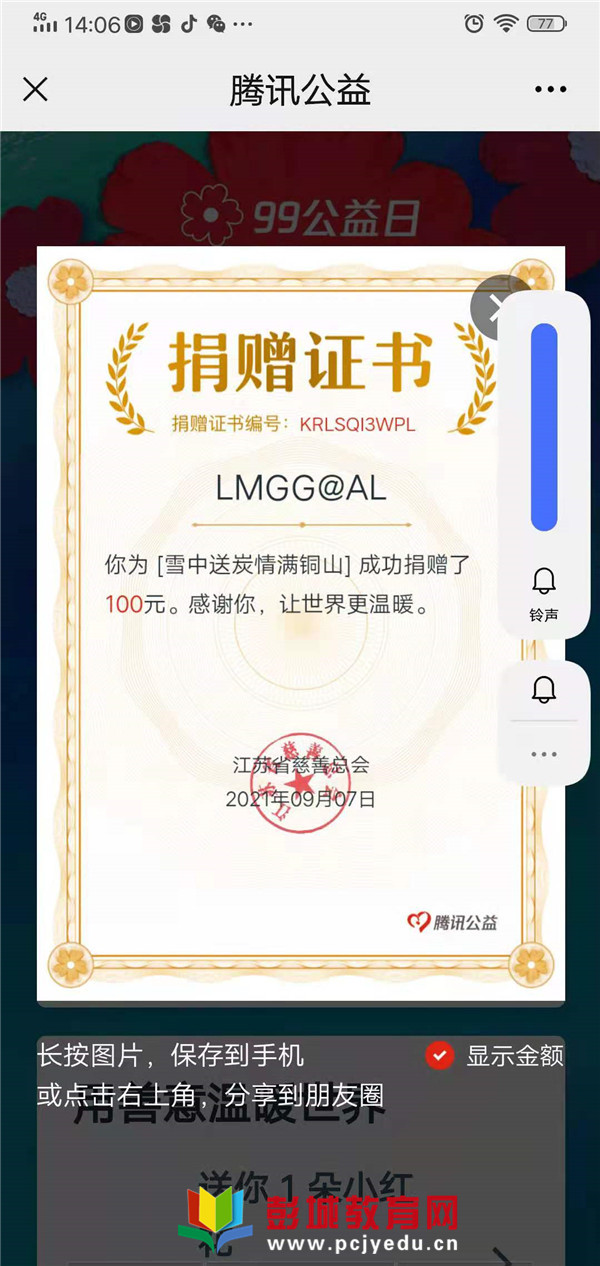The width and height of the screenshot is (600, 1266).
Task: Open more volume panel settings dots
Action: click(x=544, y=754)
